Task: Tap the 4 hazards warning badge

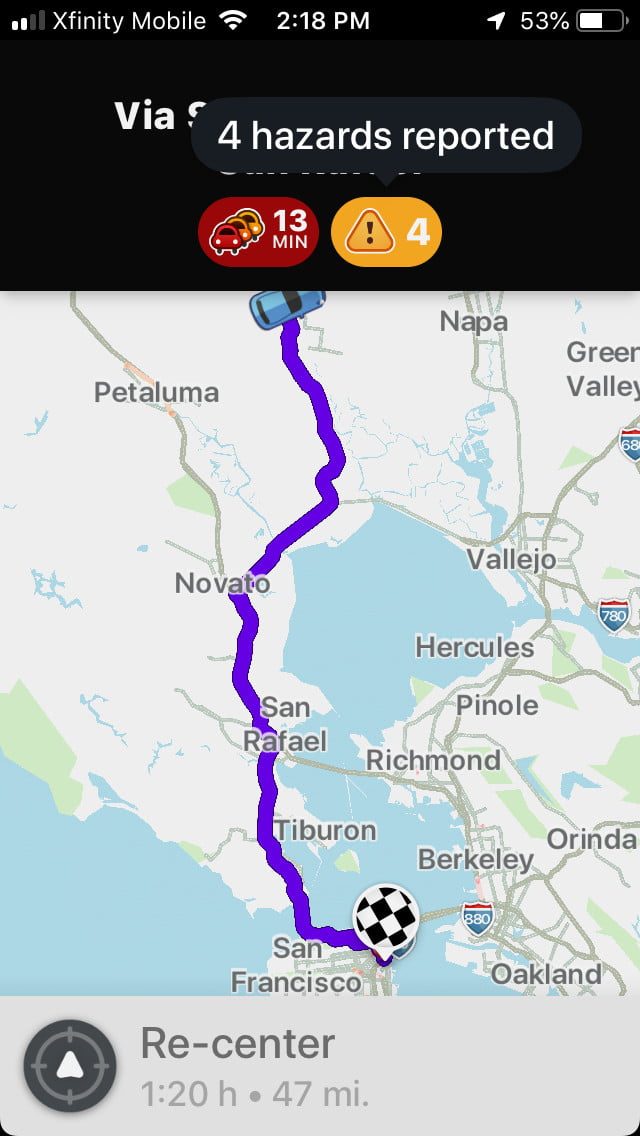Action: click(385, 232)
